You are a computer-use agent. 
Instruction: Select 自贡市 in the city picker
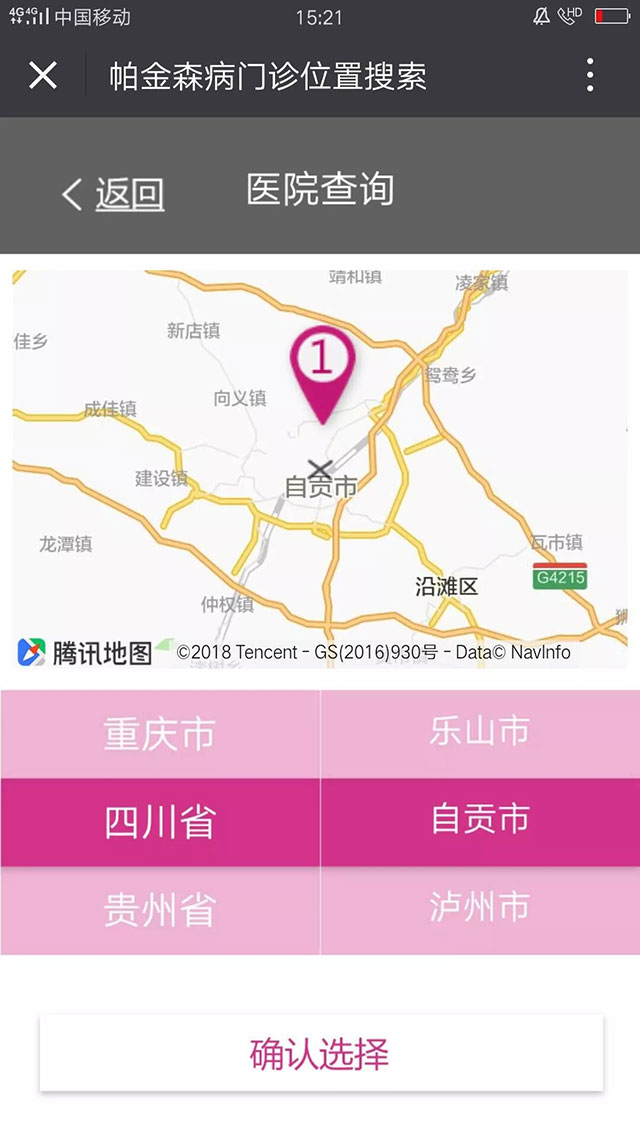(x=480, y=819)
